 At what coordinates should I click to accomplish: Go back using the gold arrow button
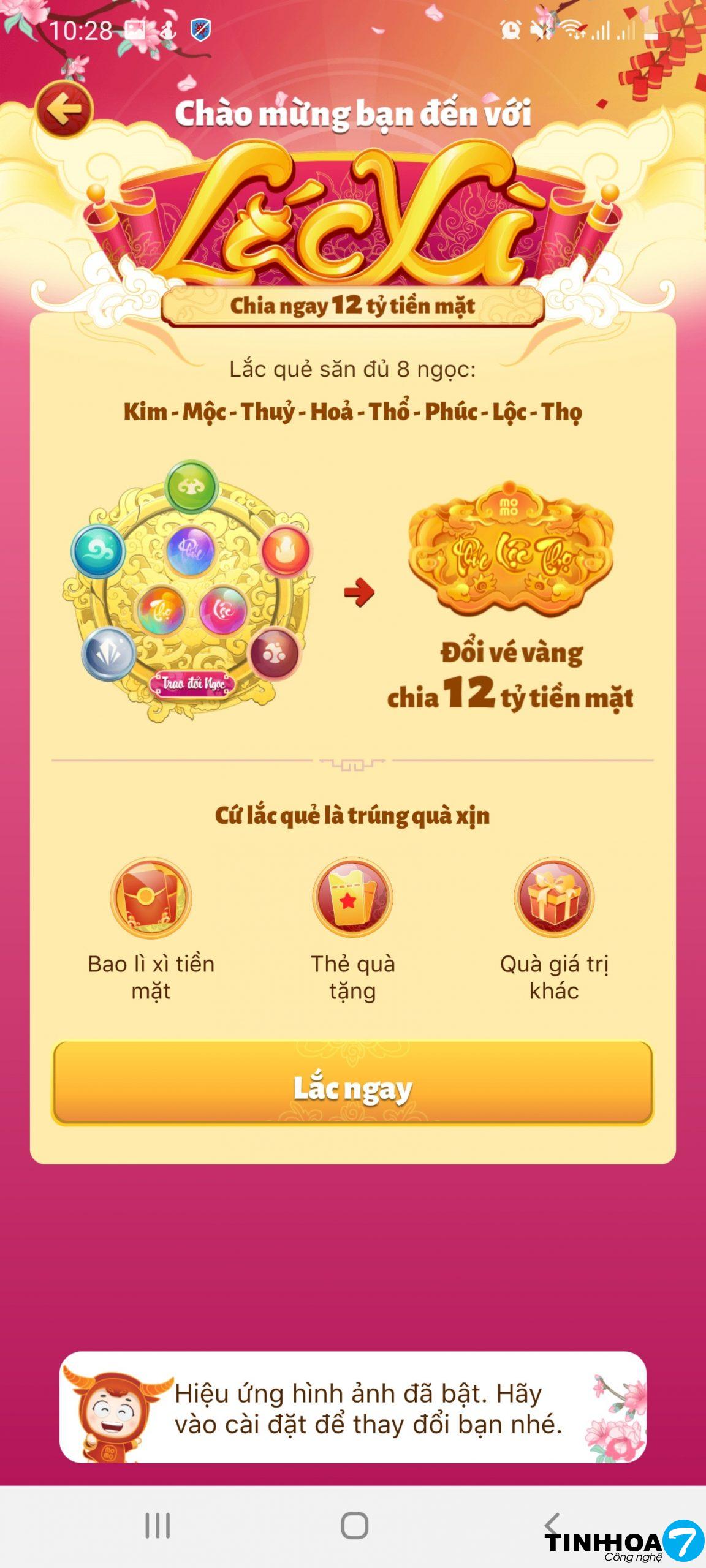64,110
